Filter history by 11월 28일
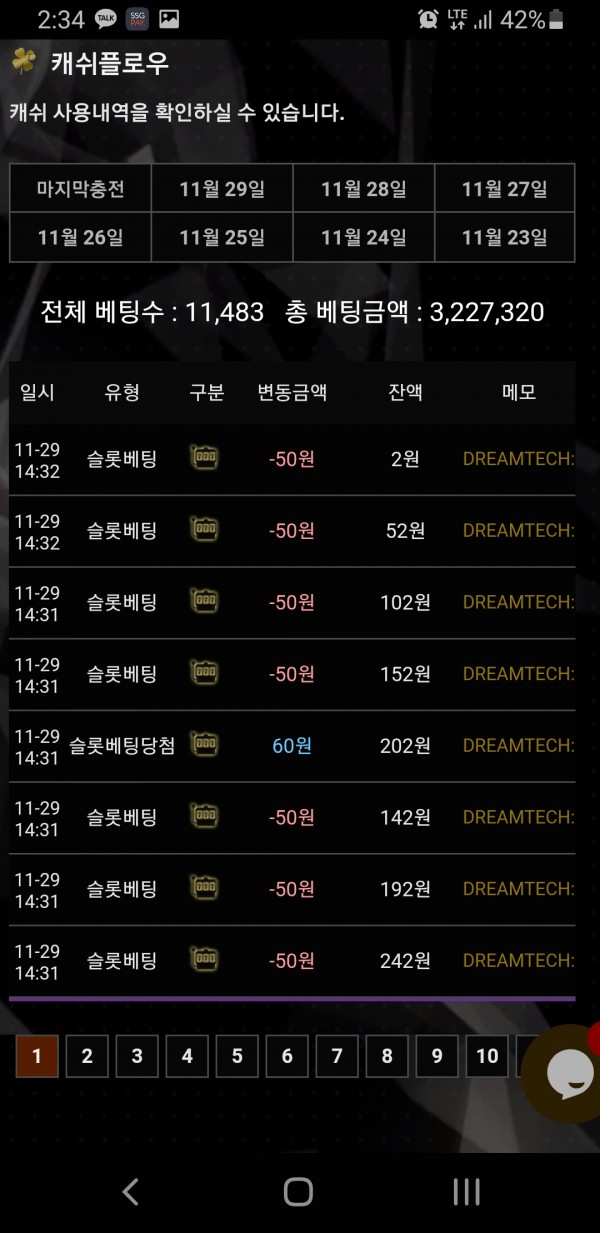600x1233 pixels. pyautogui.click(x=364, y=188)
